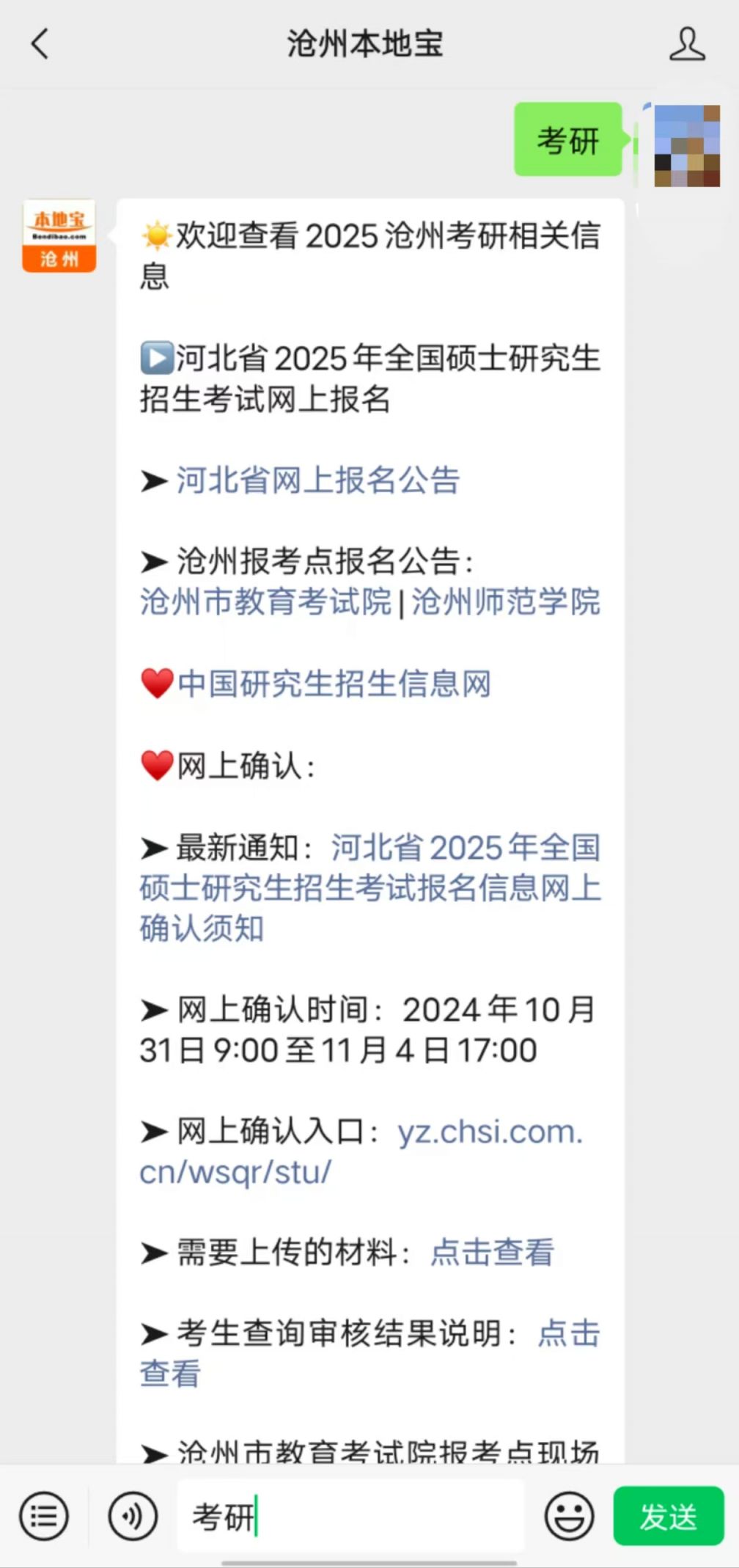Open the 沧州师范学院 announcement link
This screenshot has height=1568, width=739.
coord(506,601)
